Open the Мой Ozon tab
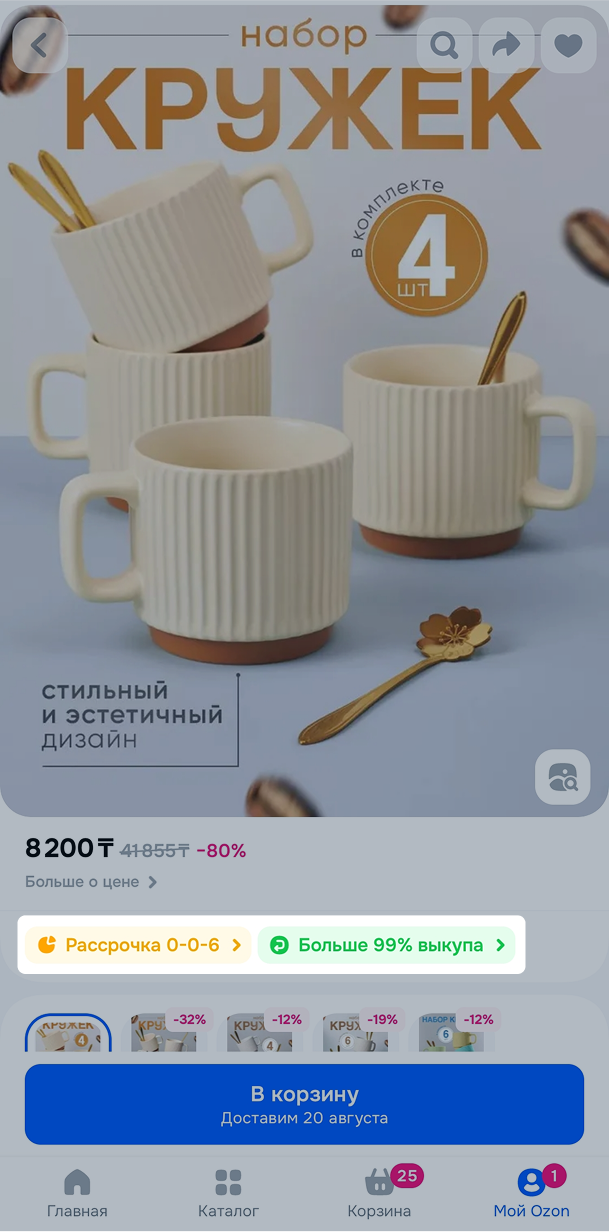Screen dimensions: 609x1232 pos(531,1194)
